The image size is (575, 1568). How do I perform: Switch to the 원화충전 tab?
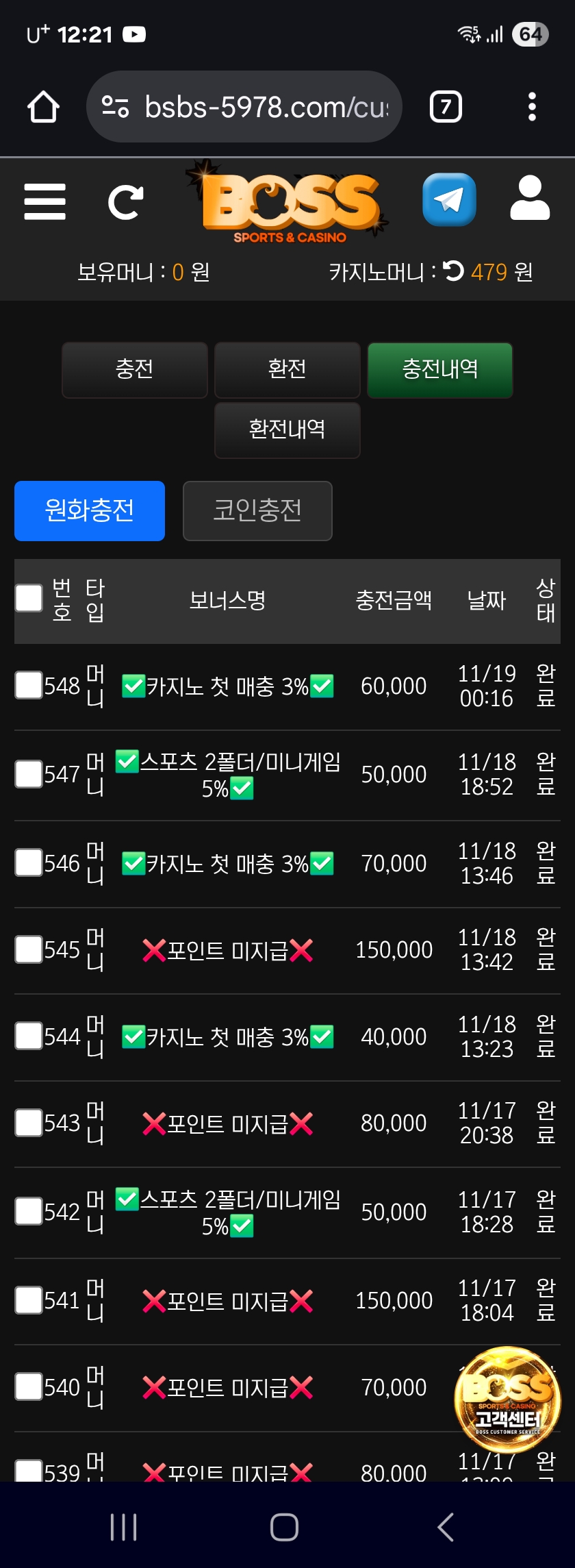point(90,511)
